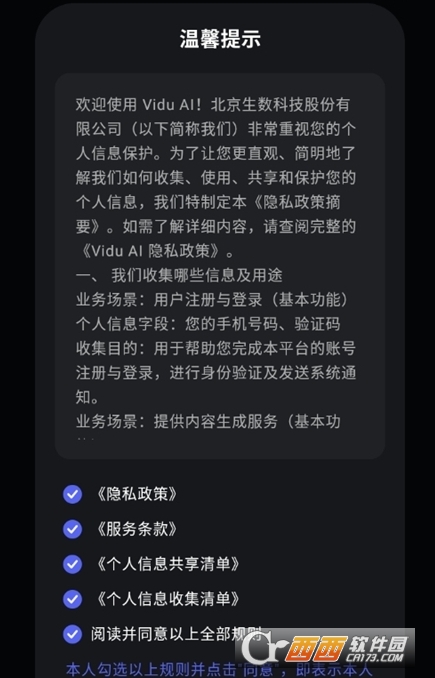
Task: Open the 《隐私政策》 document link
Action: coord(137,494)
